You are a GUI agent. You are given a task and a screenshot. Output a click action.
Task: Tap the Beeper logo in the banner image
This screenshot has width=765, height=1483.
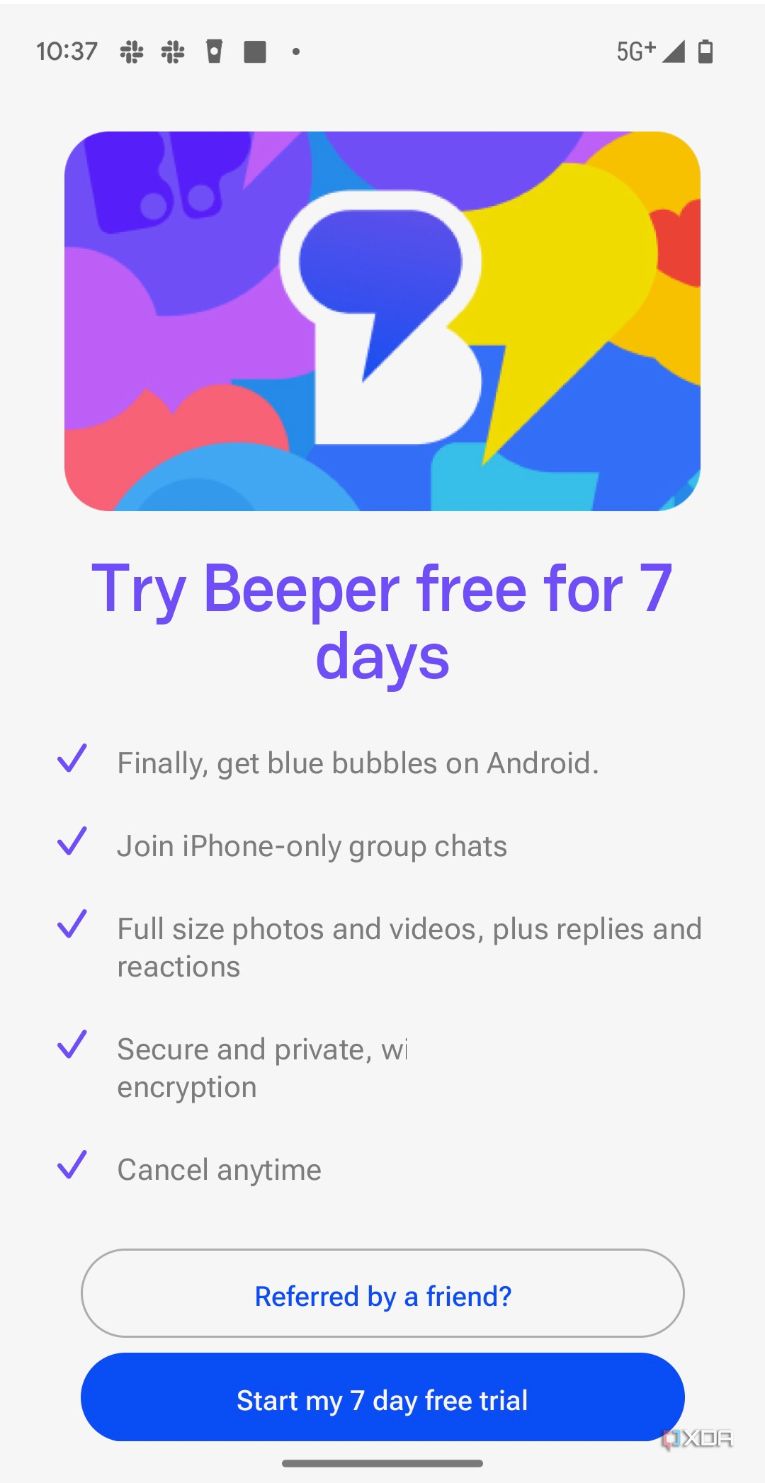click(x=382, y=320)
